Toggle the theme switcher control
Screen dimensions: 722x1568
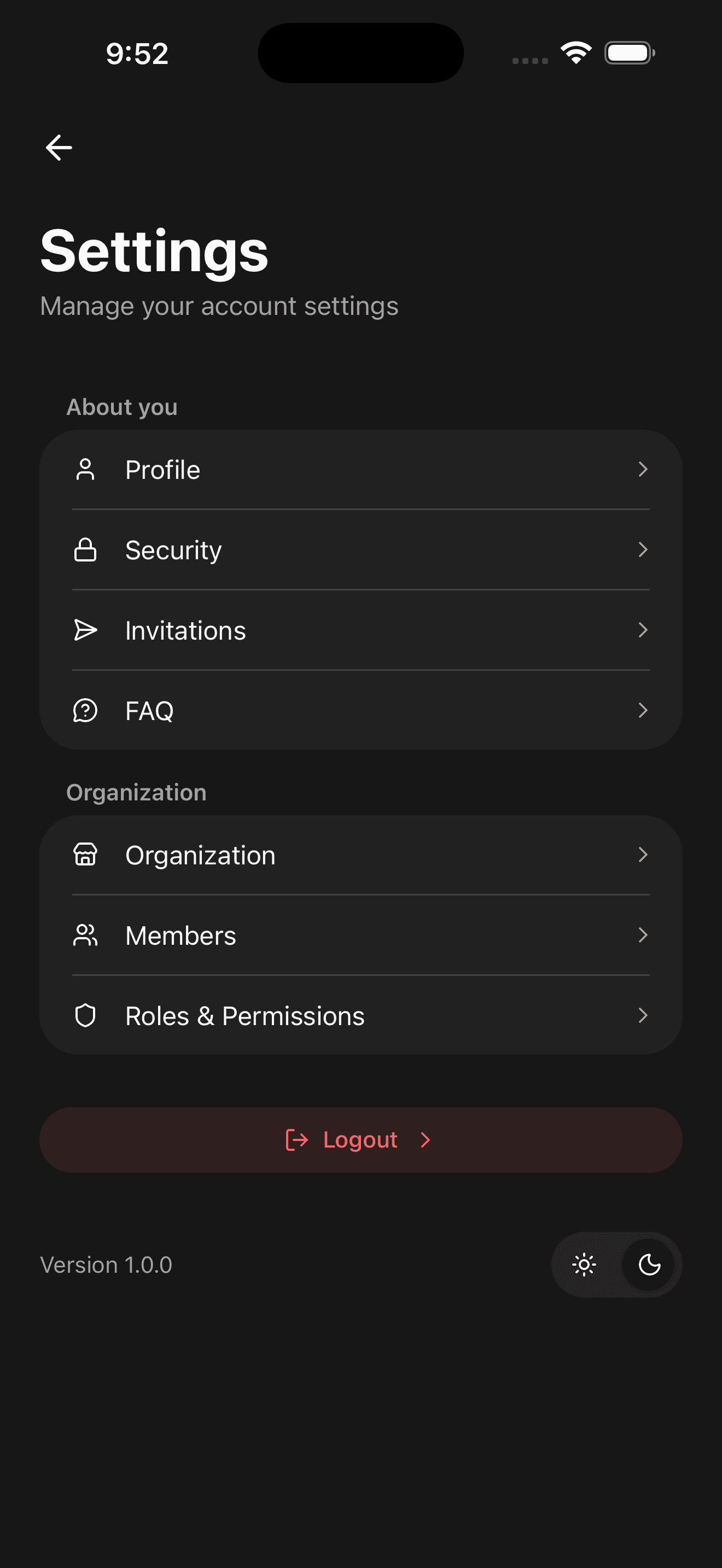point(616,1264)
